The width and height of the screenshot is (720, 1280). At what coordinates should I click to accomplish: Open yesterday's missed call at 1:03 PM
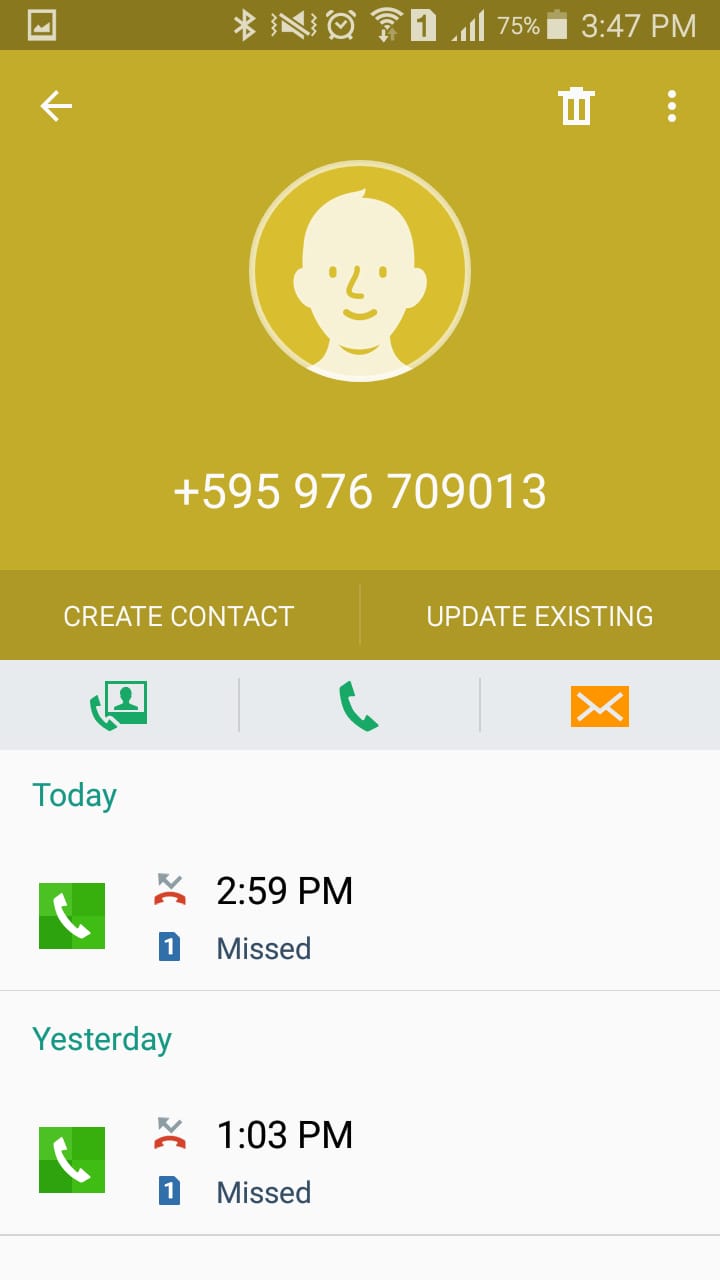[x=360, y=1163]
